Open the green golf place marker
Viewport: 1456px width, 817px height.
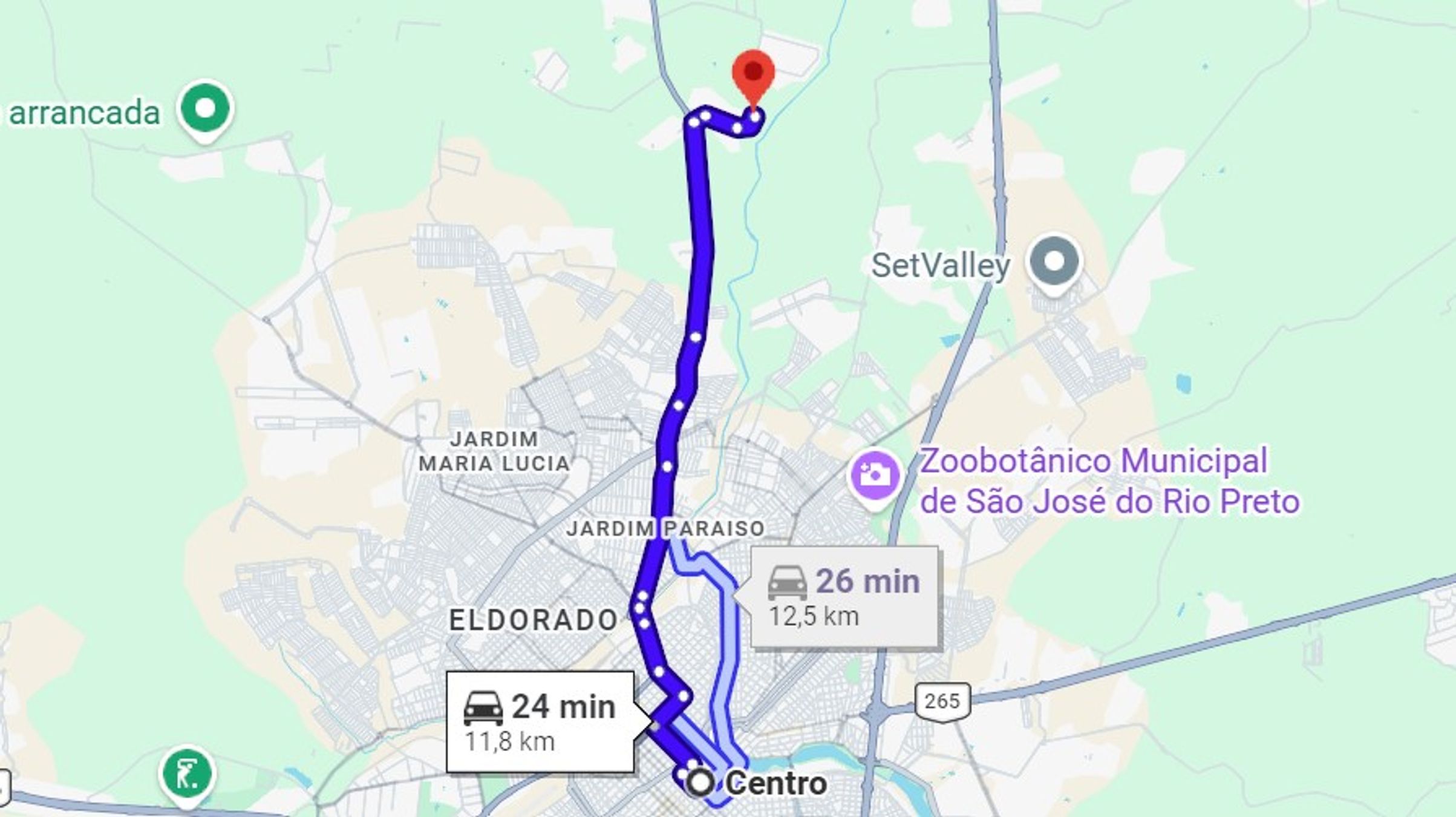(x=188, y=776)
